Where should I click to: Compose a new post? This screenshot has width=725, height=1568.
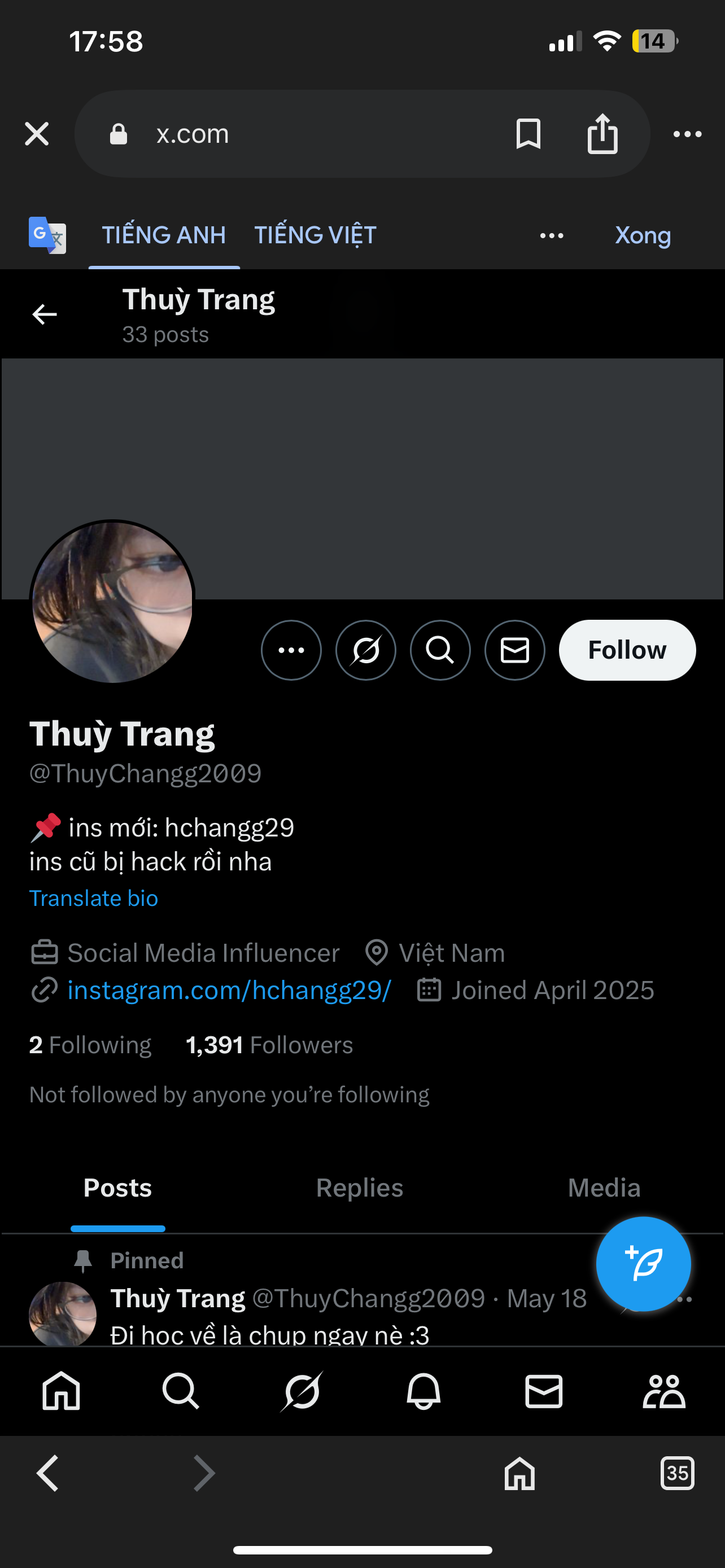pyautogui.click(x=643, y=1264)
